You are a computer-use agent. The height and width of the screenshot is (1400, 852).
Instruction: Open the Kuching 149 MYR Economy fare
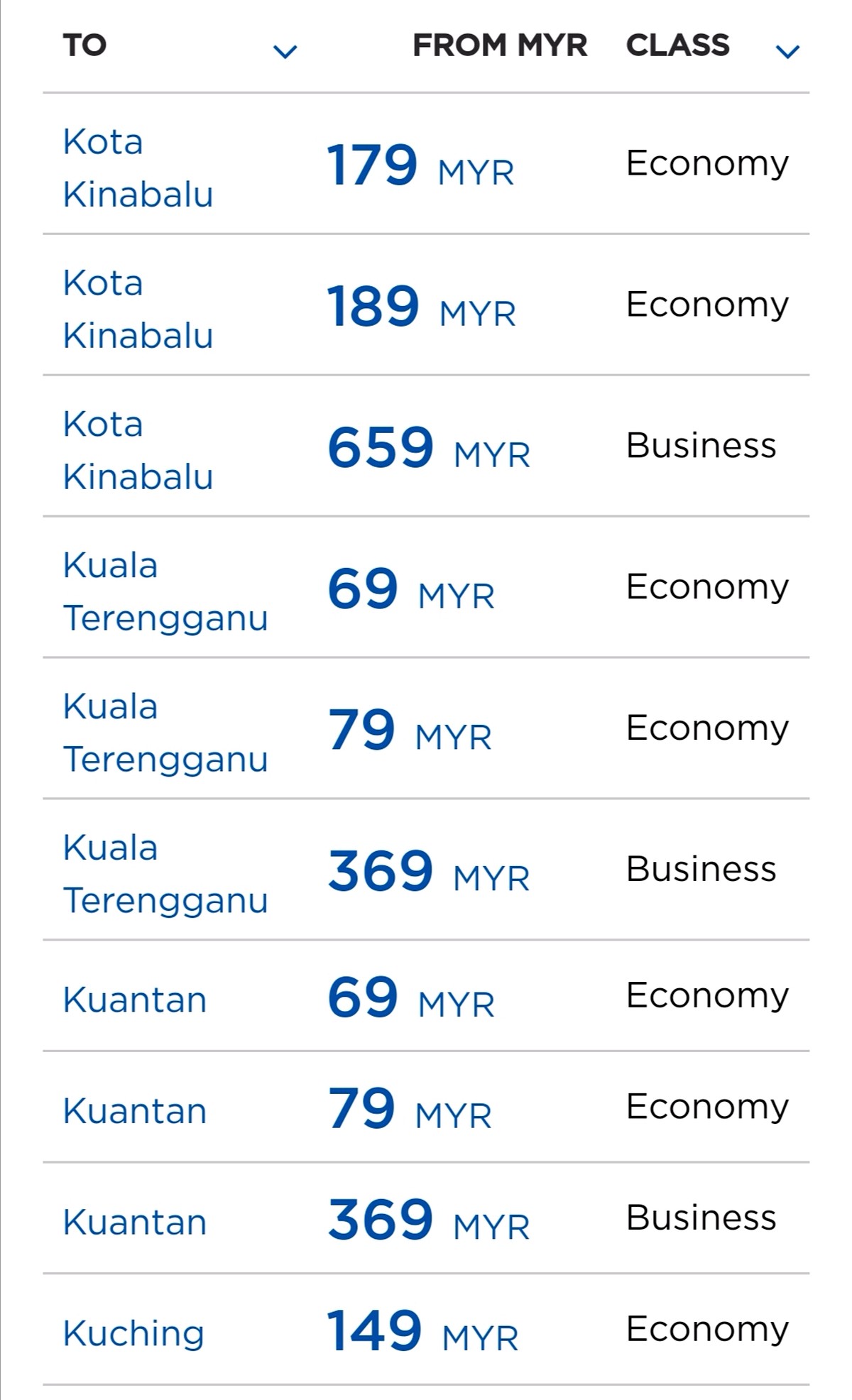[x=426, y=1330]
